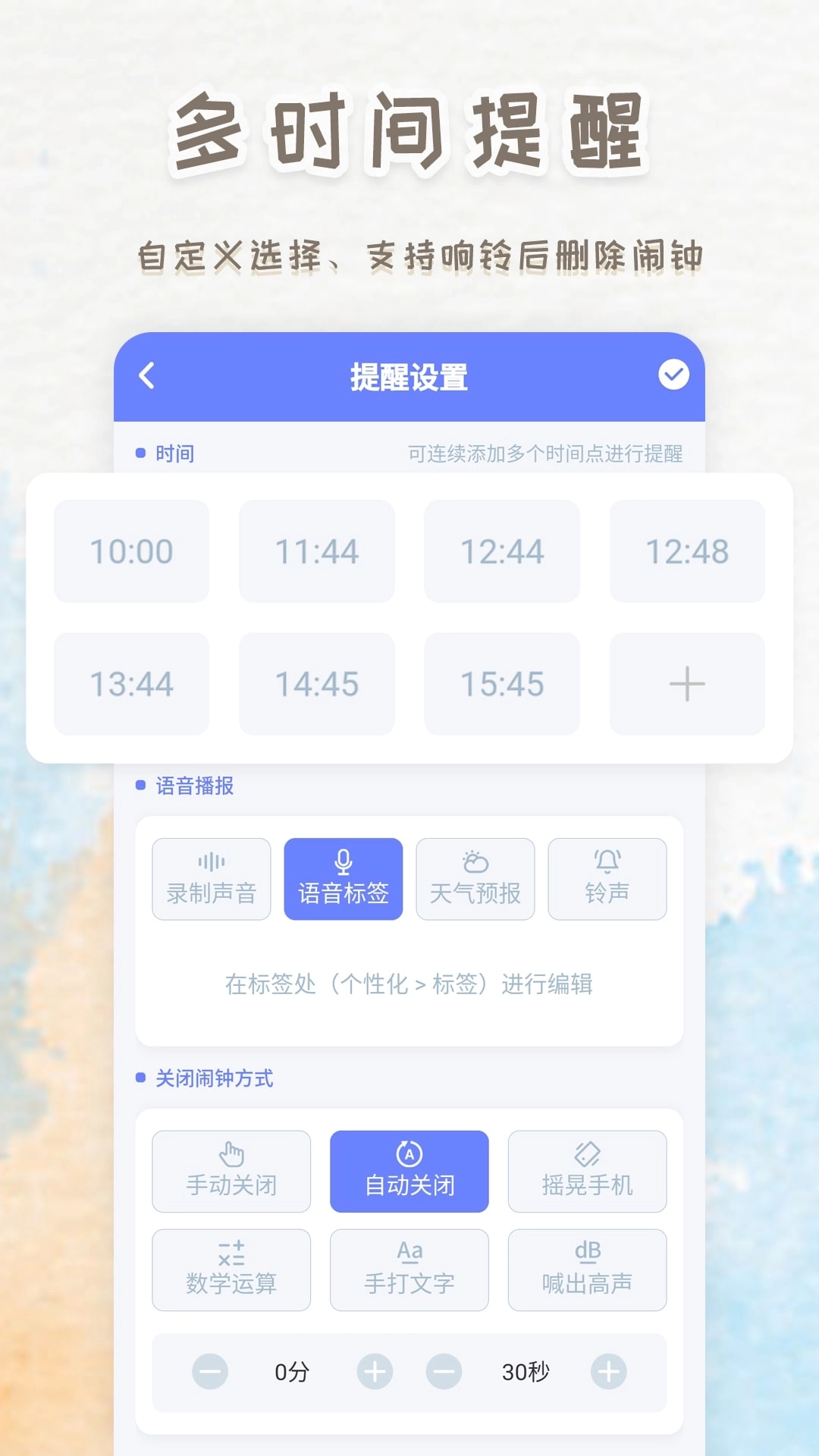Confirm reminder settings with checkmark
The width and height of the screenshot is (819, 1456).
pyautogui.click(x=672, y=375)
